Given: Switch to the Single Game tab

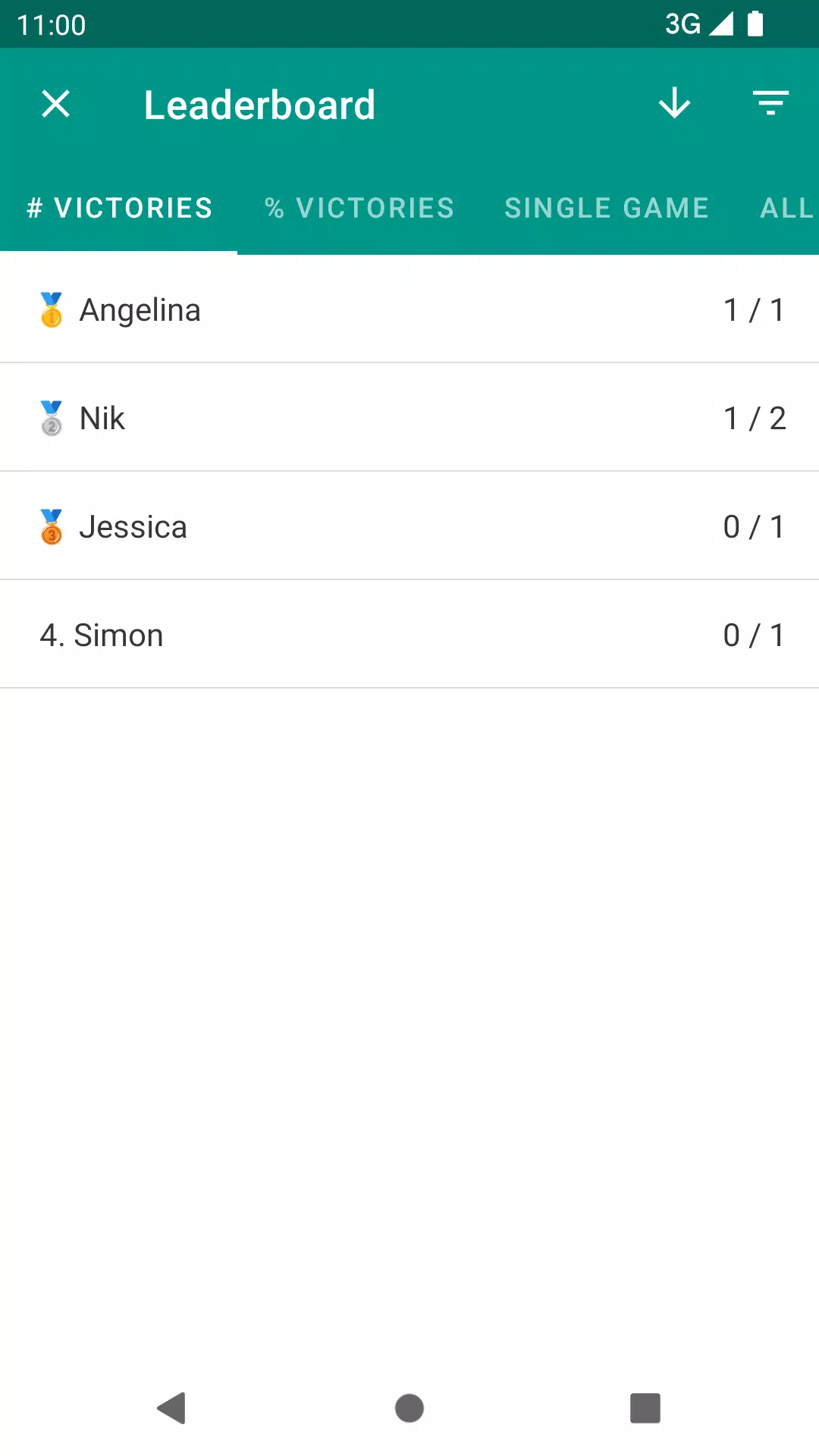Looking at the screenshot, I should coord(607,208).
